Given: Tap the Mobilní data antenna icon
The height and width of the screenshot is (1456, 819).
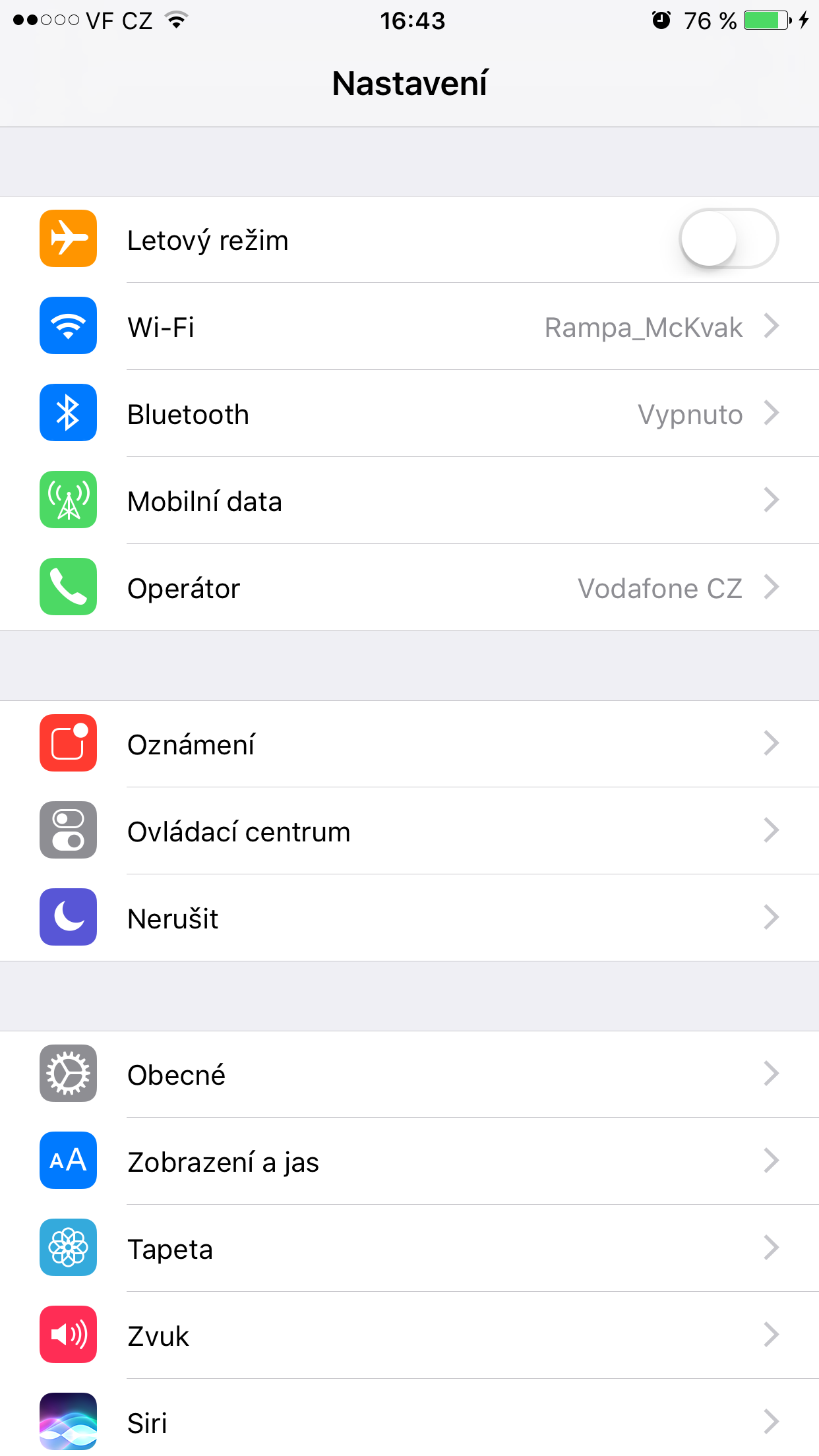Looking at the screenshot, I should point(68,500).
